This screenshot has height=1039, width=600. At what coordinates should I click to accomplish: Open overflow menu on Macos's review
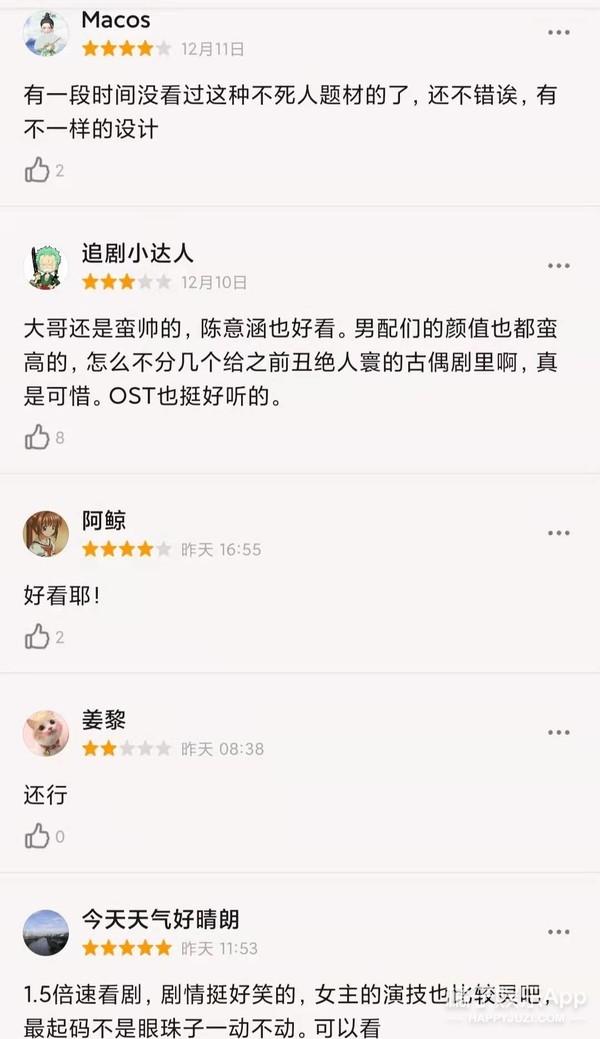(558, 33)
